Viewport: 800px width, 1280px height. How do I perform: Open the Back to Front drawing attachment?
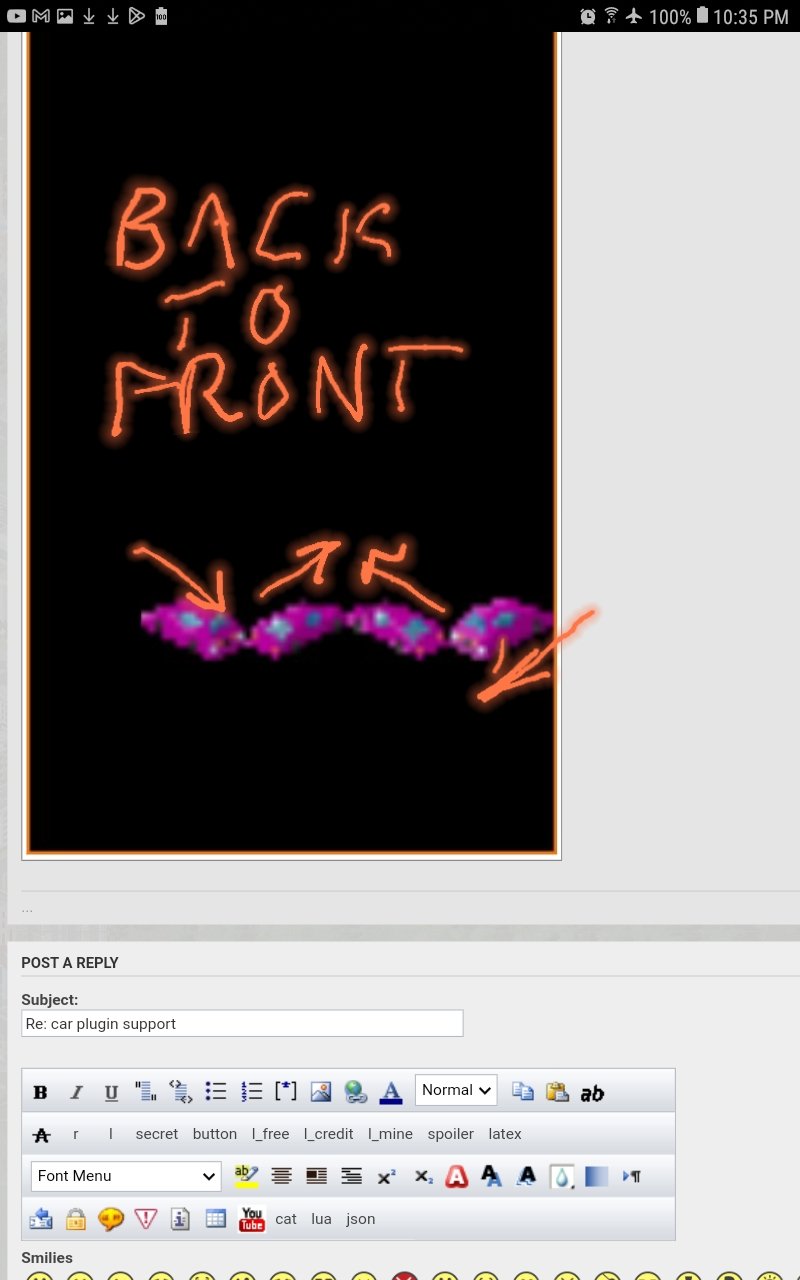coord(291,445)
